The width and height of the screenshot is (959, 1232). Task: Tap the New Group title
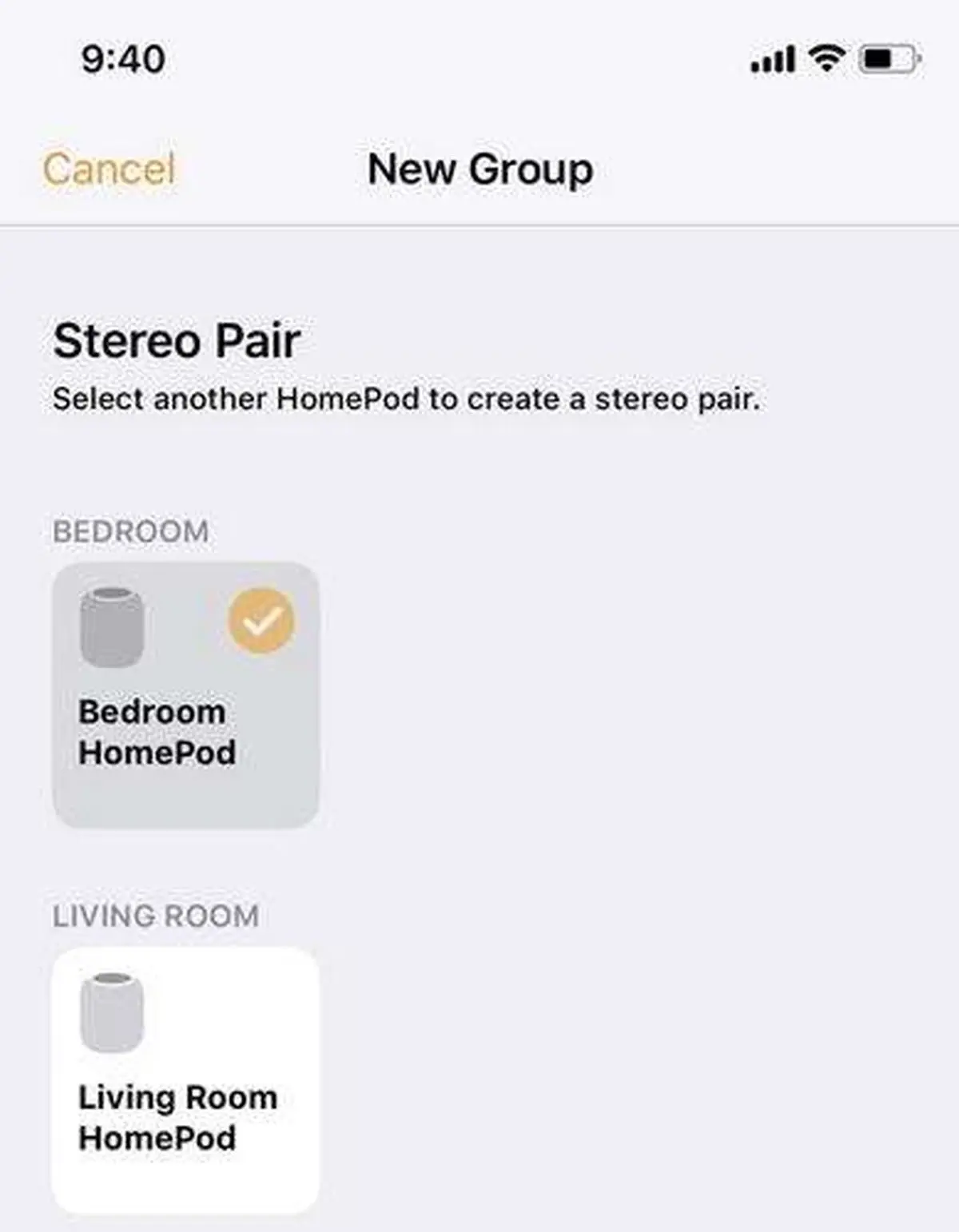coord(479,169)
